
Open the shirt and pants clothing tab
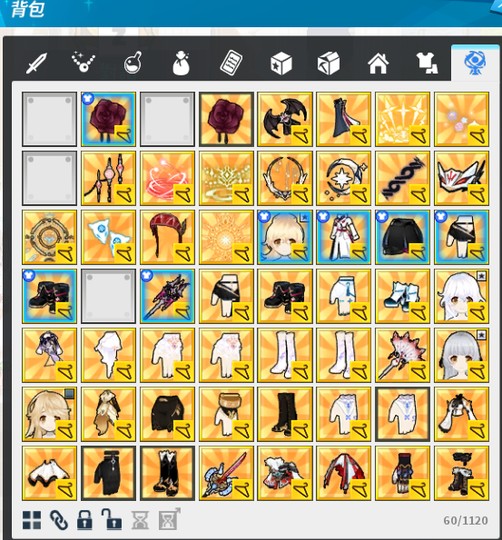427,63
